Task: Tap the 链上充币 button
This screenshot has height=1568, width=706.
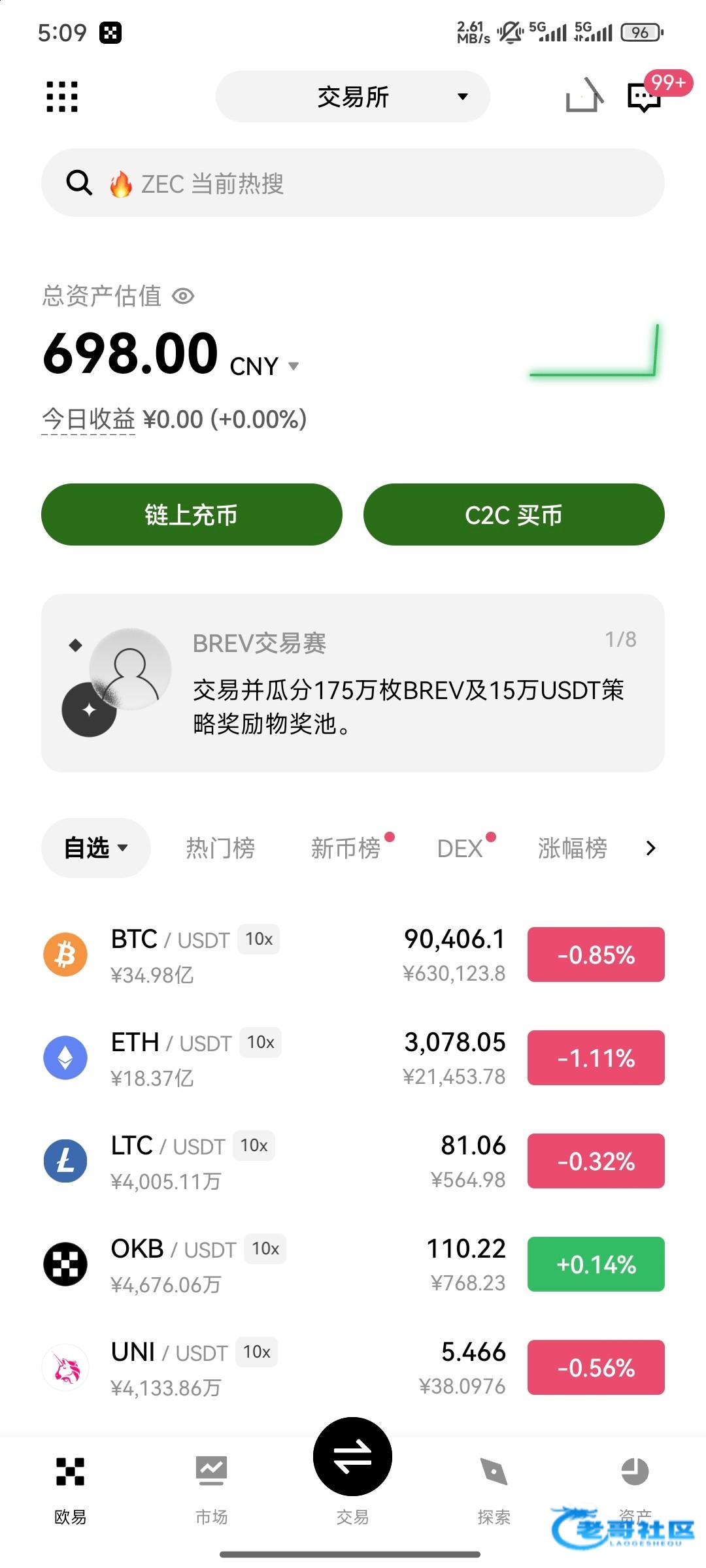Action: click(x=192, y=515)
